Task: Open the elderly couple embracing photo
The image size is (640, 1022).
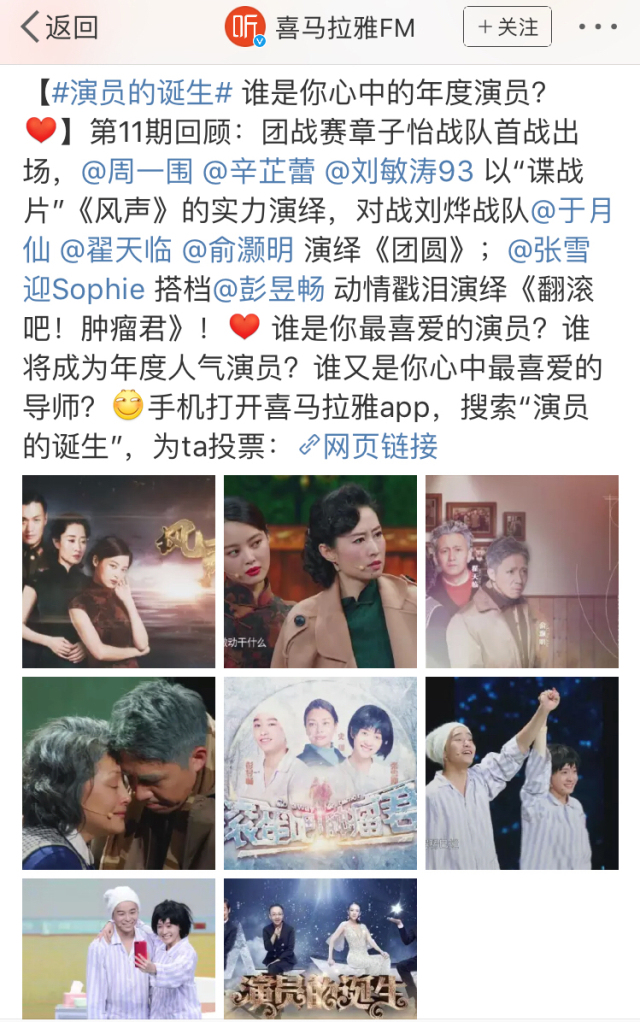Action: [x=118, y=772]
